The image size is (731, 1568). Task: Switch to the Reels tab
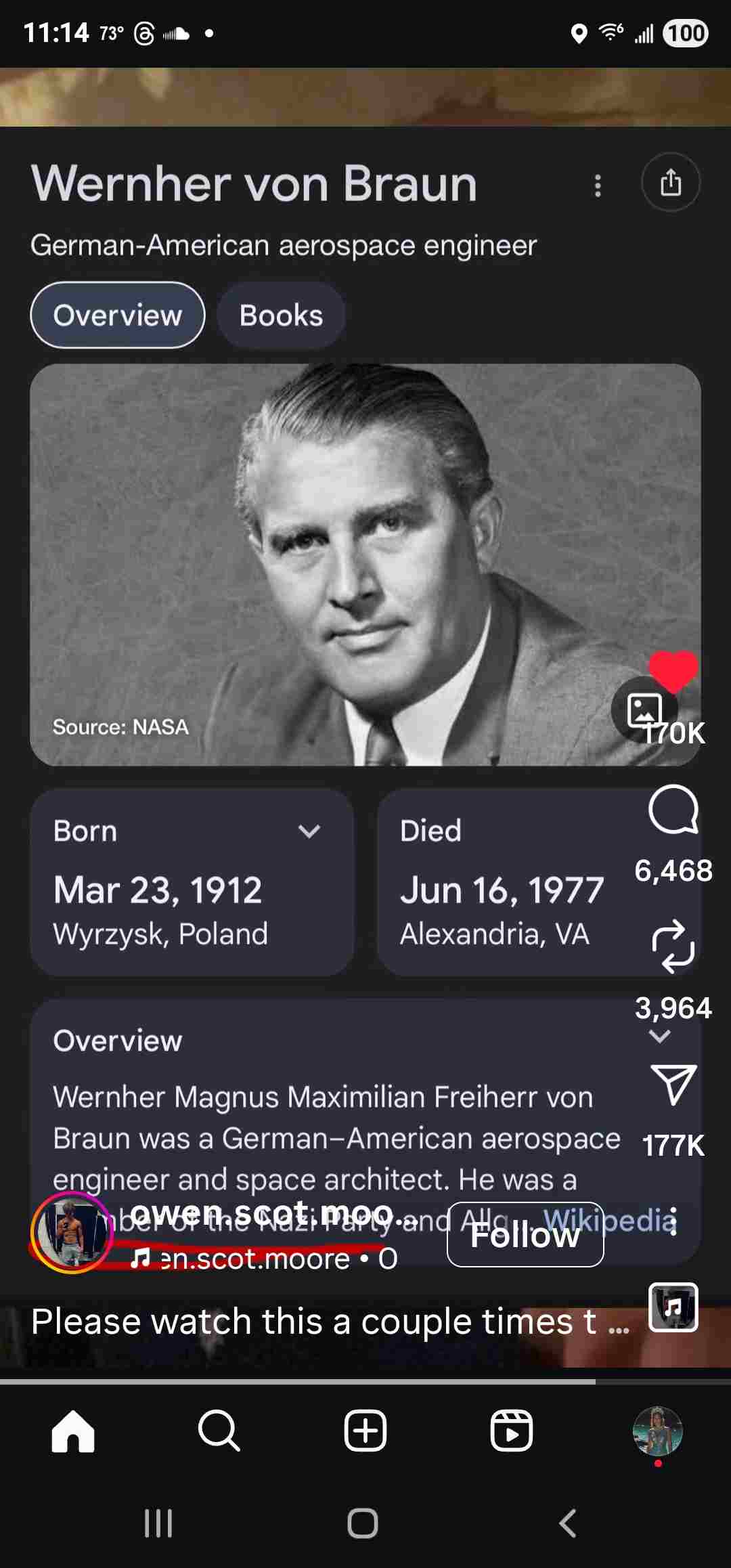point(511,1431)
